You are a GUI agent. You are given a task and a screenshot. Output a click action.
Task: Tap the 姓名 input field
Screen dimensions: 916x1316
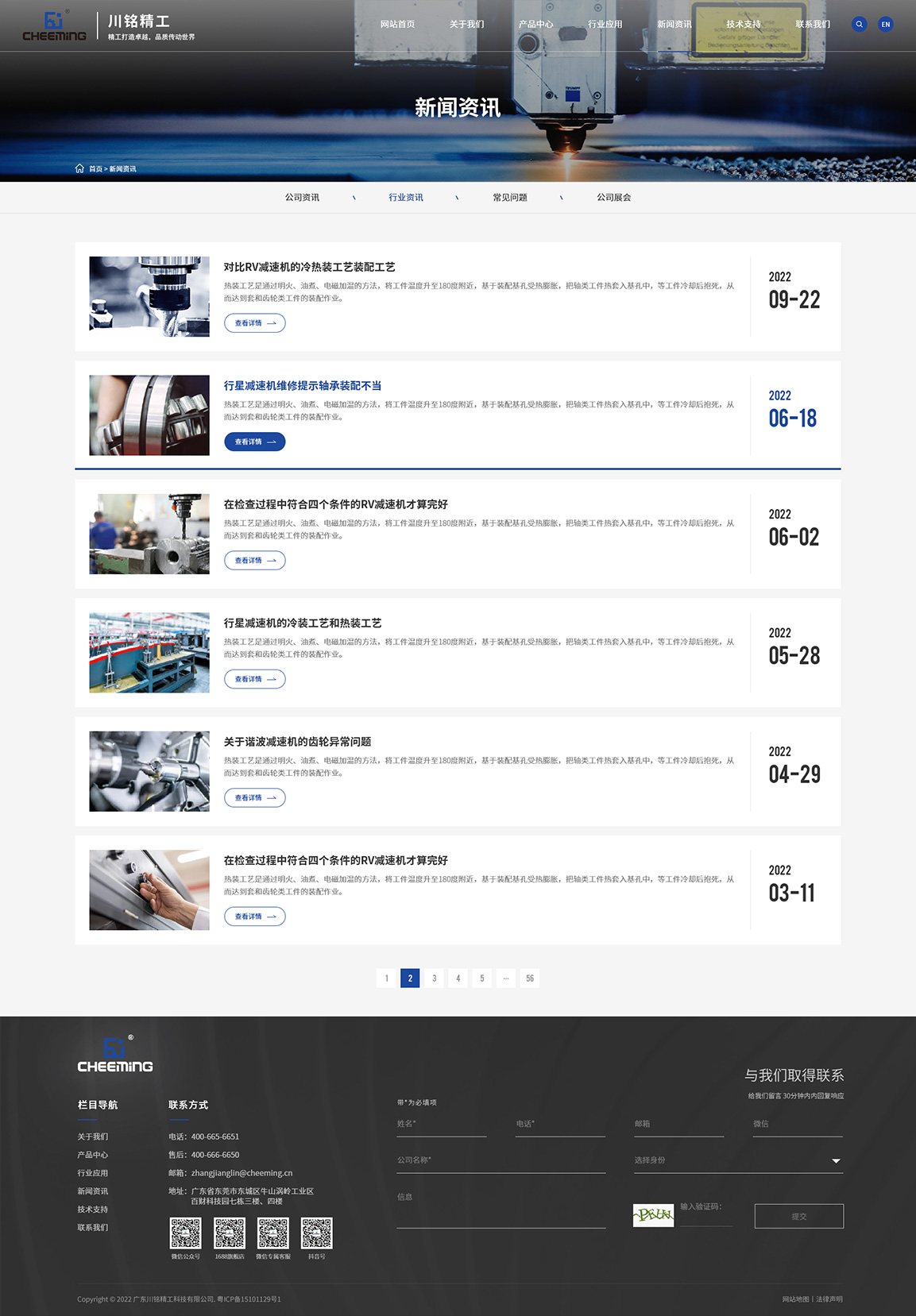[x=441, y=1124]
